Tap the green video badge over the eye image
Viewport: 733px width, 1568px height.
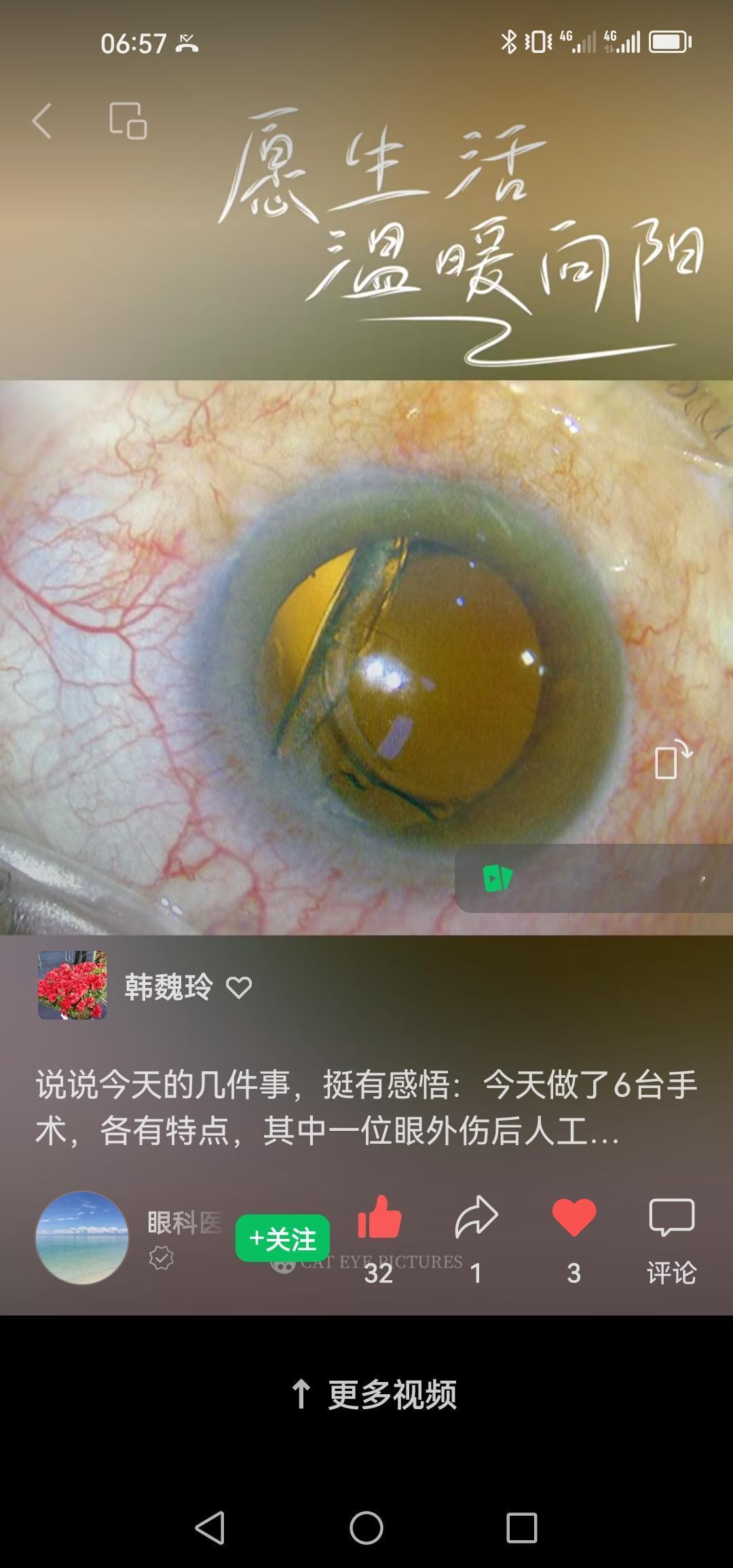[497, 878]
